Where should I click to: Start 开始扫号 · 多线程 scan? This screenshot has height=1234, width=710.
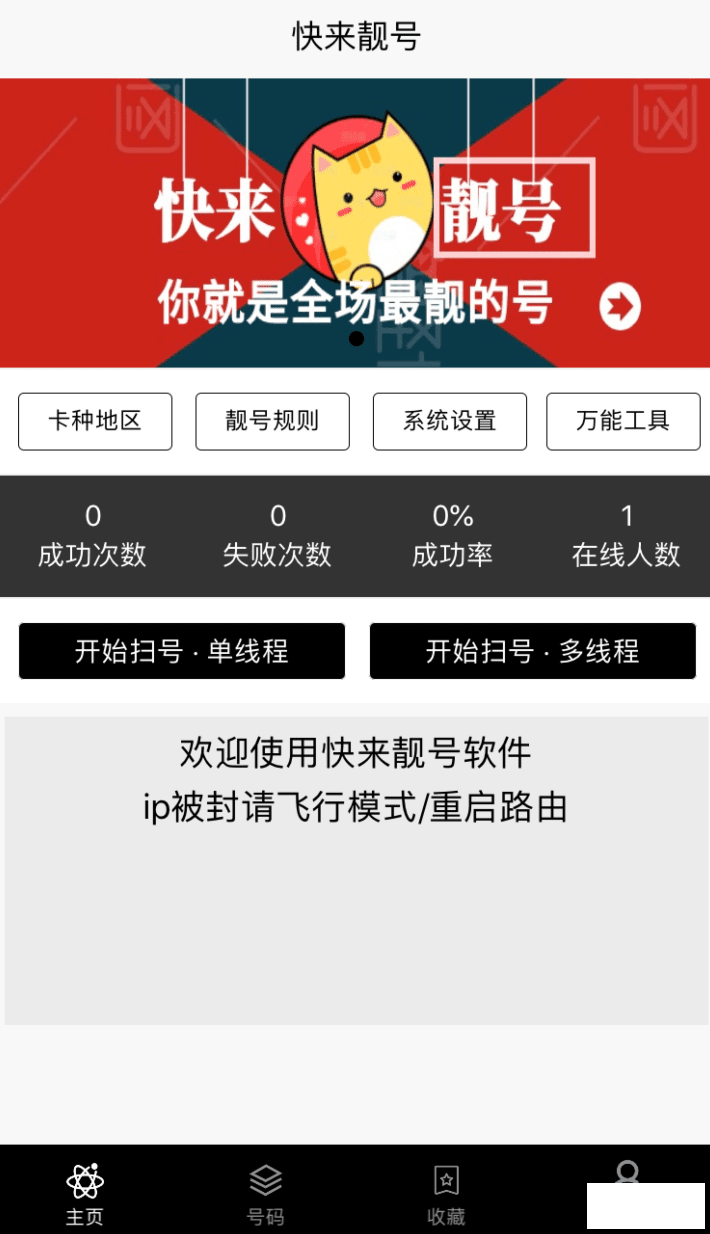(532, 651)
